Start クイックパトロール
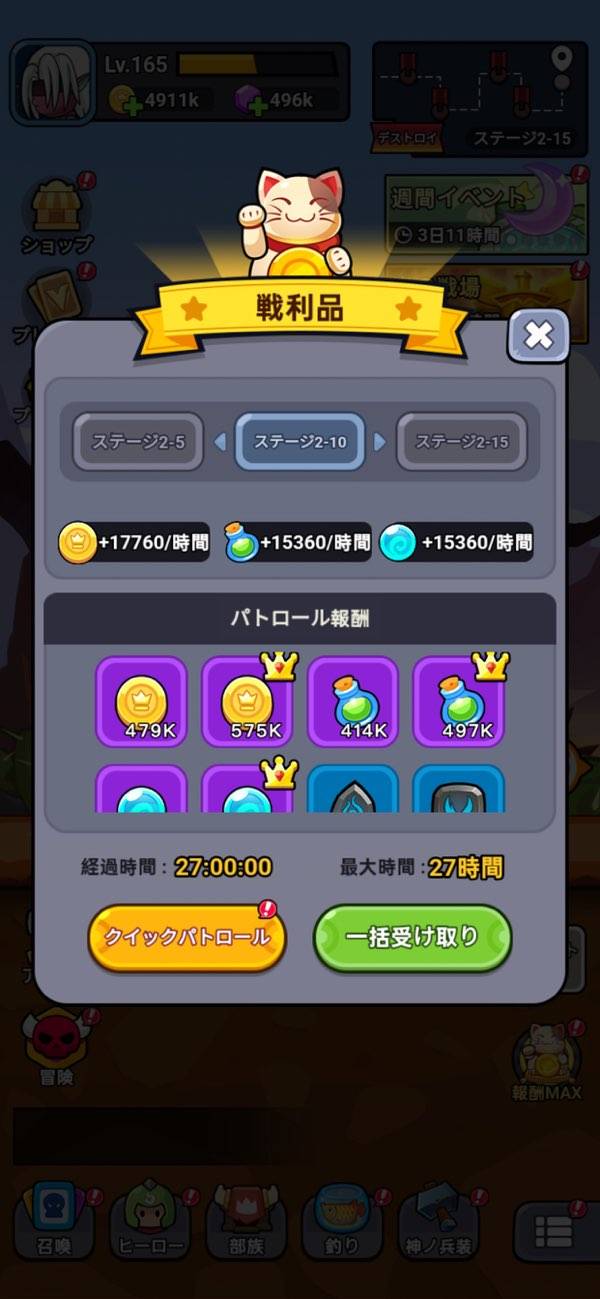 pos(187,938)
